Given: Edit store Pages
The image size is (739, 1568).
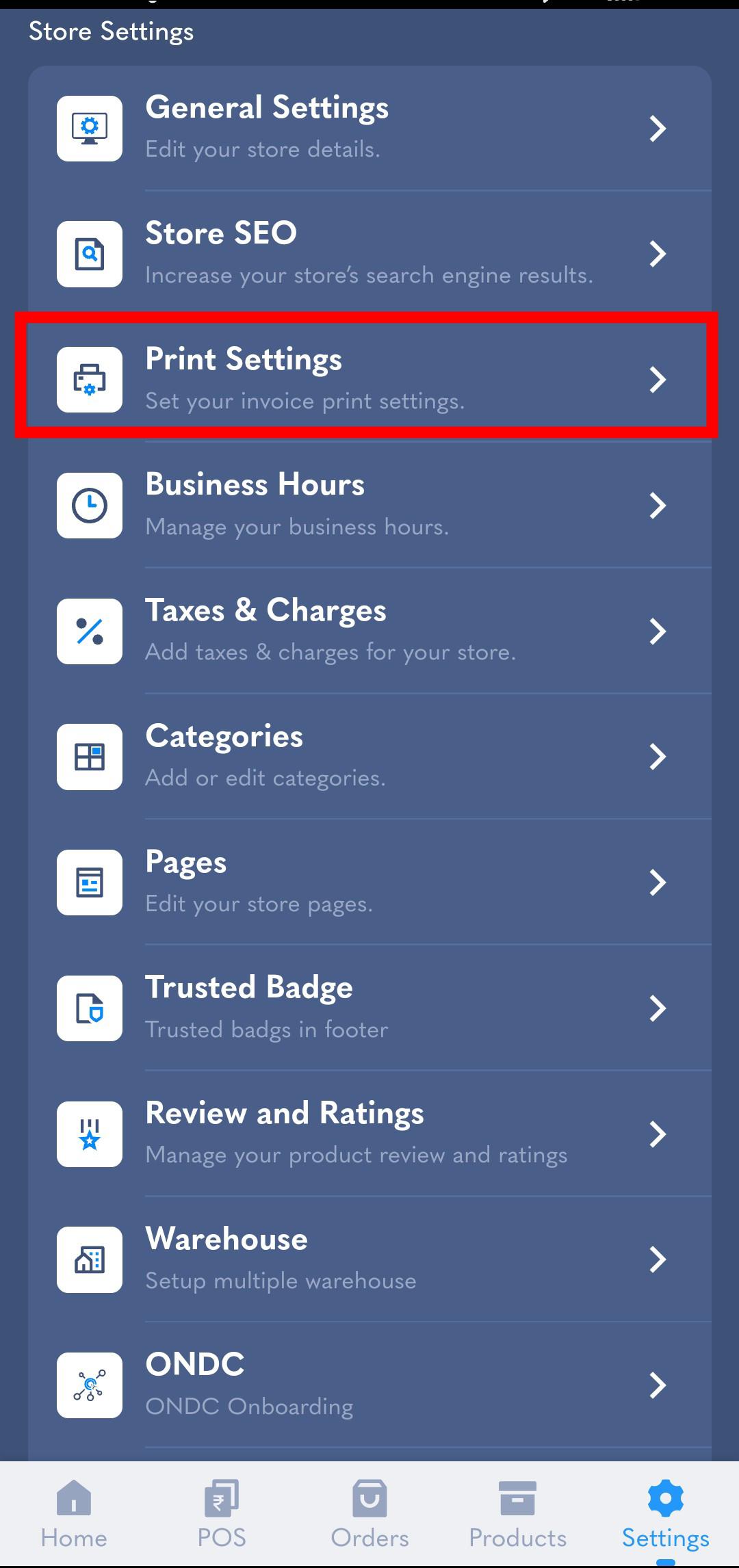Looking at the screenshot, I should click(369, 883).
